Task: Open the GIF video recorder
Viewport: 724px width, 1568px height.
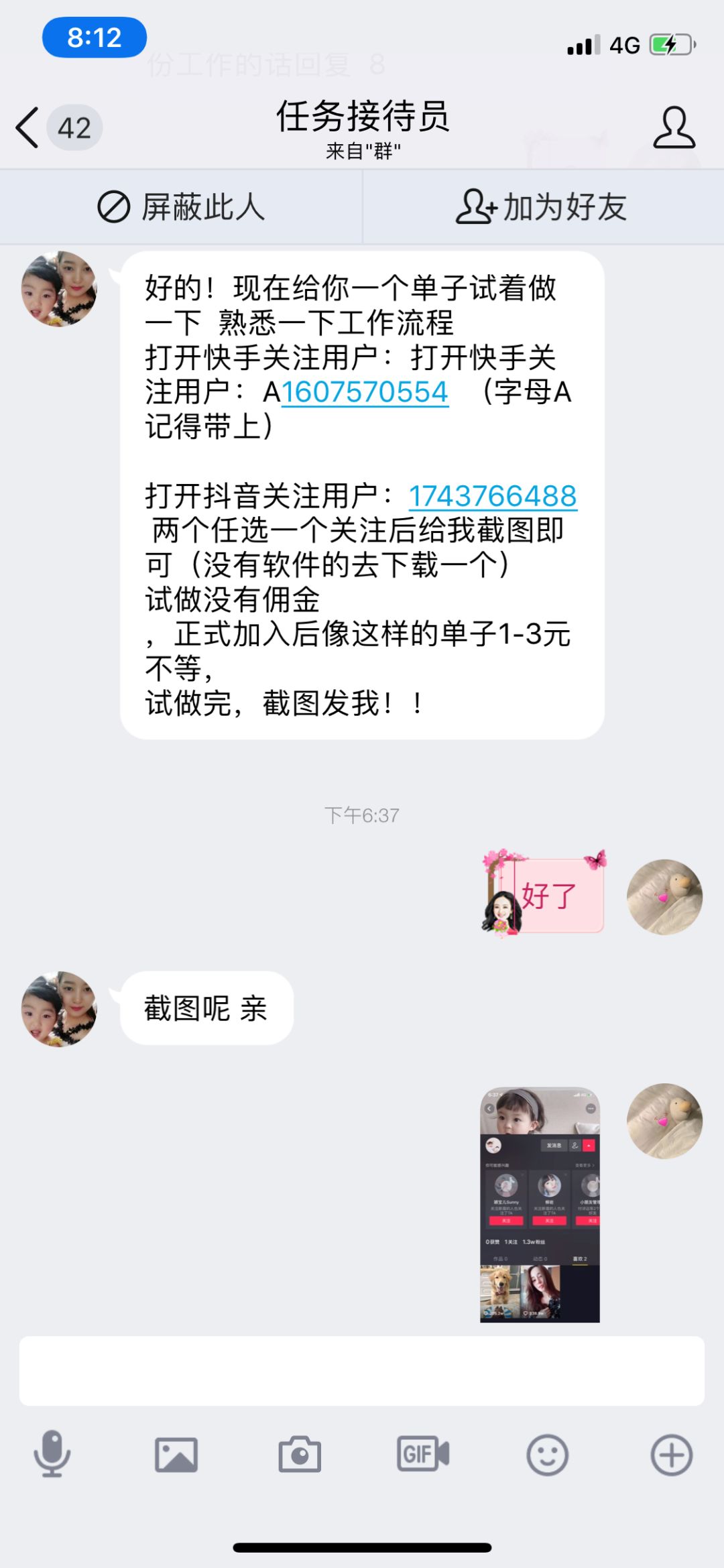Action: pos(423,1455)
